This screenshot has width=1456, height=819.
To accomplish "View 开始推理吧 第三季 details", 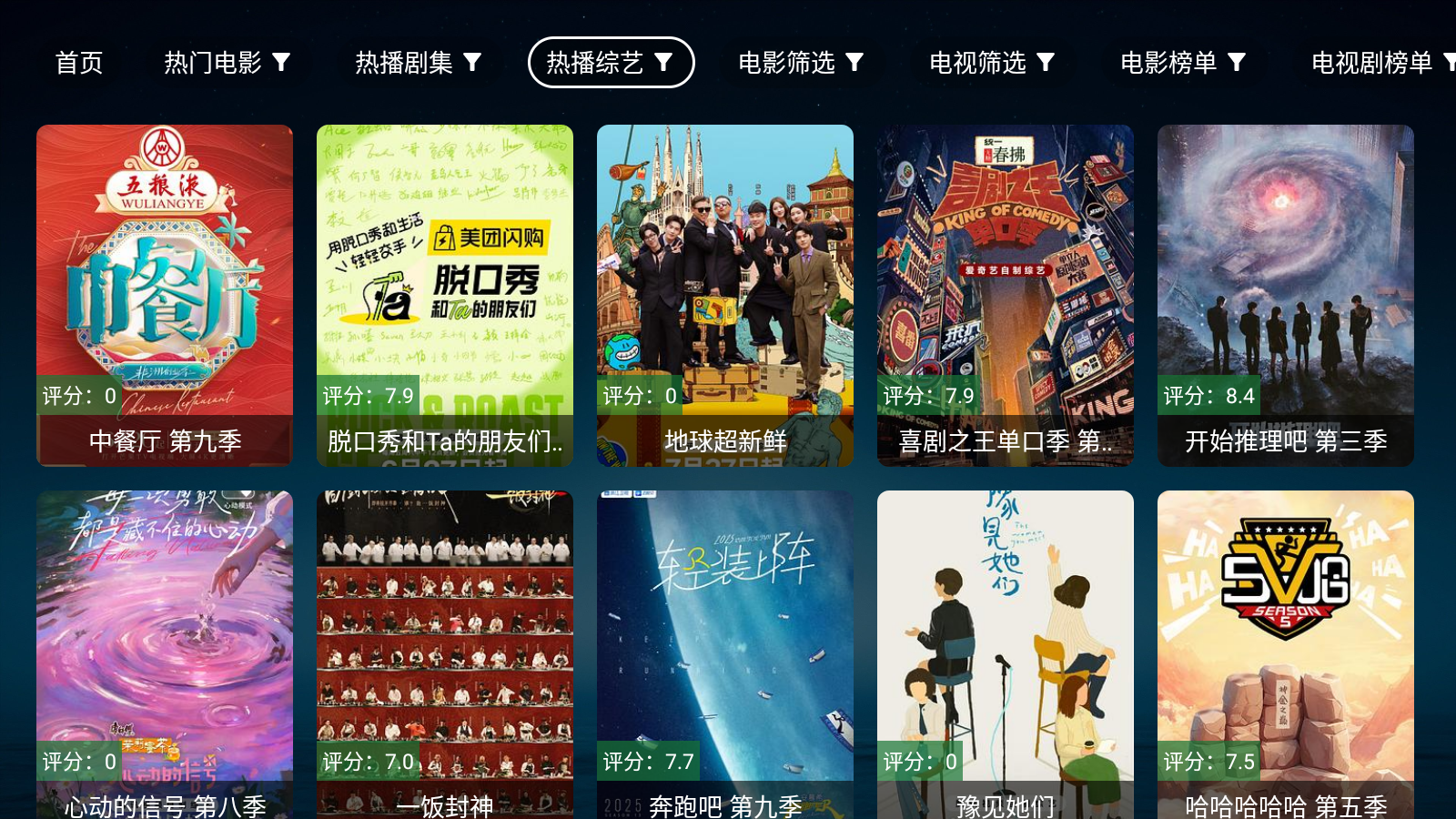I will point(1286,295).
